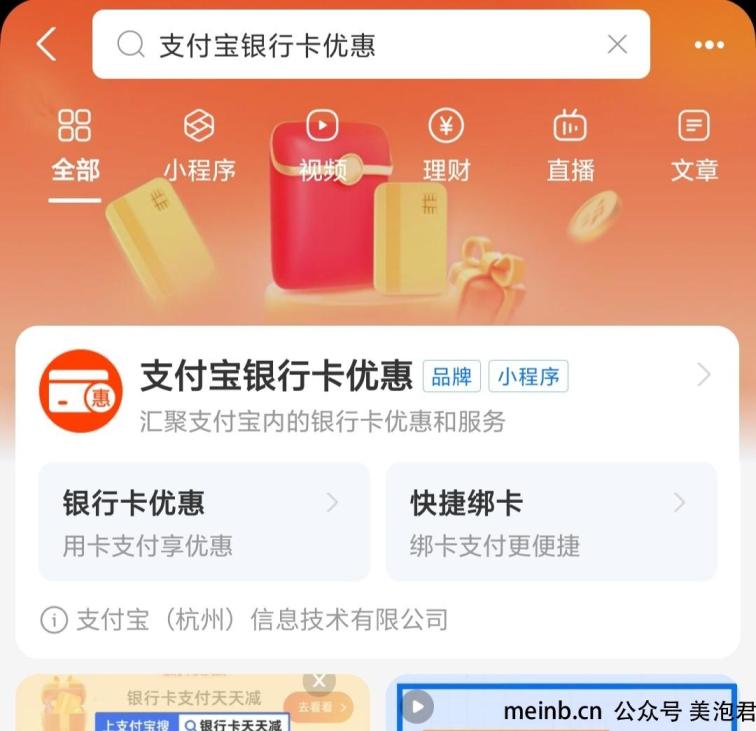The width and height of the screenshot is (756, 731).
Task: Tap the search field with 支付宝银行卡优惠
Action: (360, 45)
